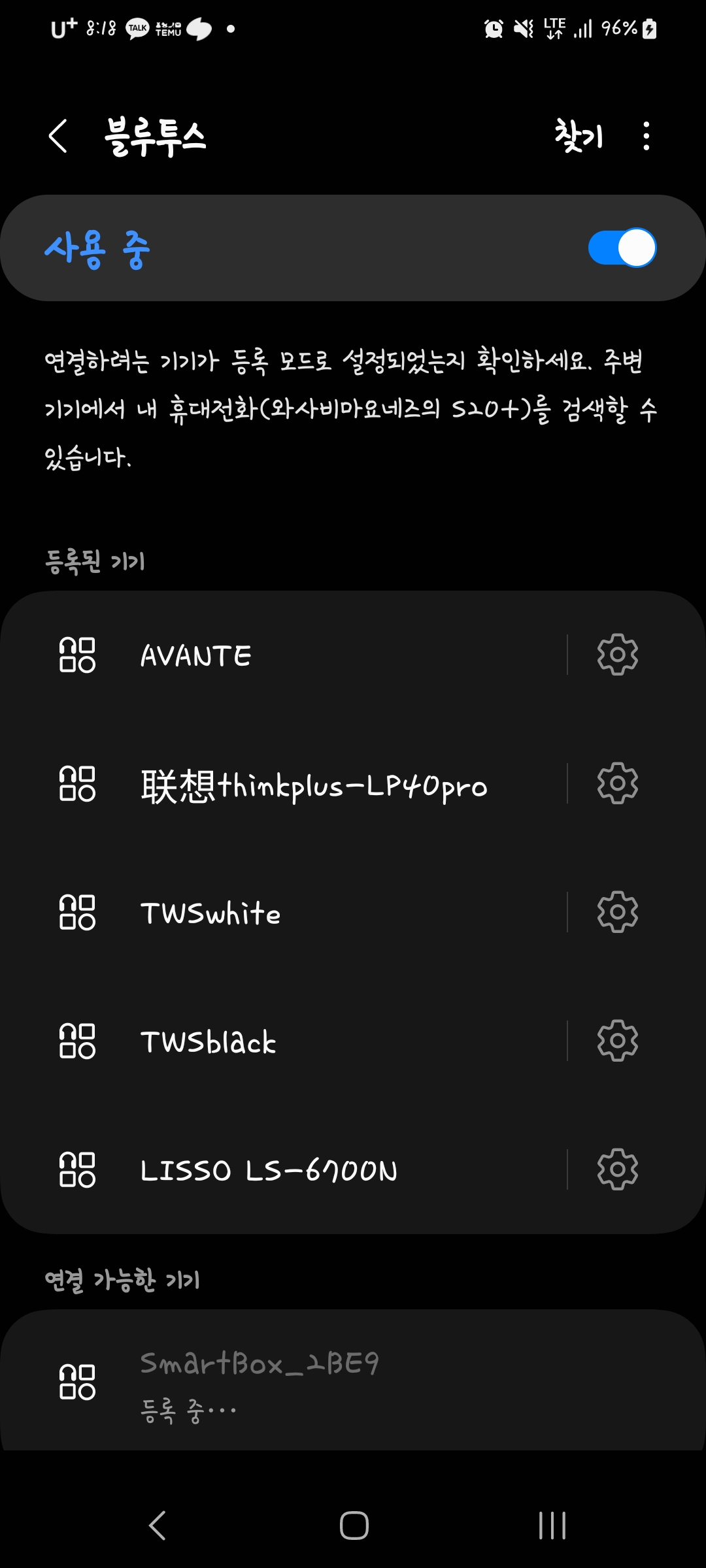The width and height of the screenshot is (706, 1568).
Task: Open the three-dot overflow menu
Action: 647,136
